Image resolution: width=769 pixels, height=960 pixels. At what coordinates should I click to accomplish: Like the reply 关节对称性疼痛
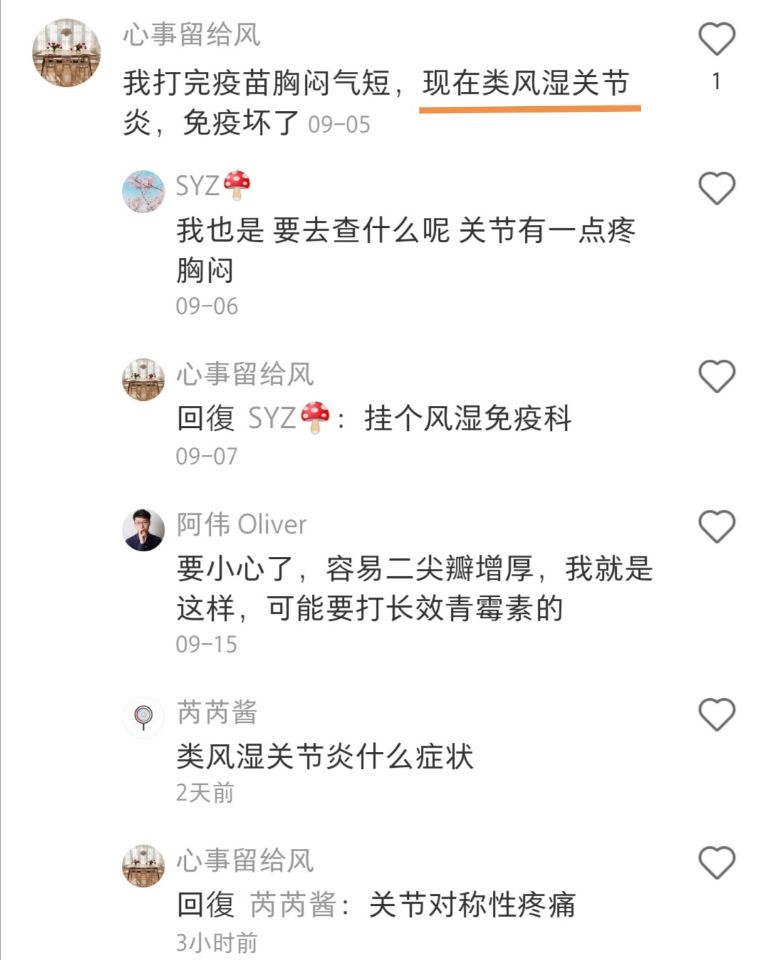tap(716, 863)
